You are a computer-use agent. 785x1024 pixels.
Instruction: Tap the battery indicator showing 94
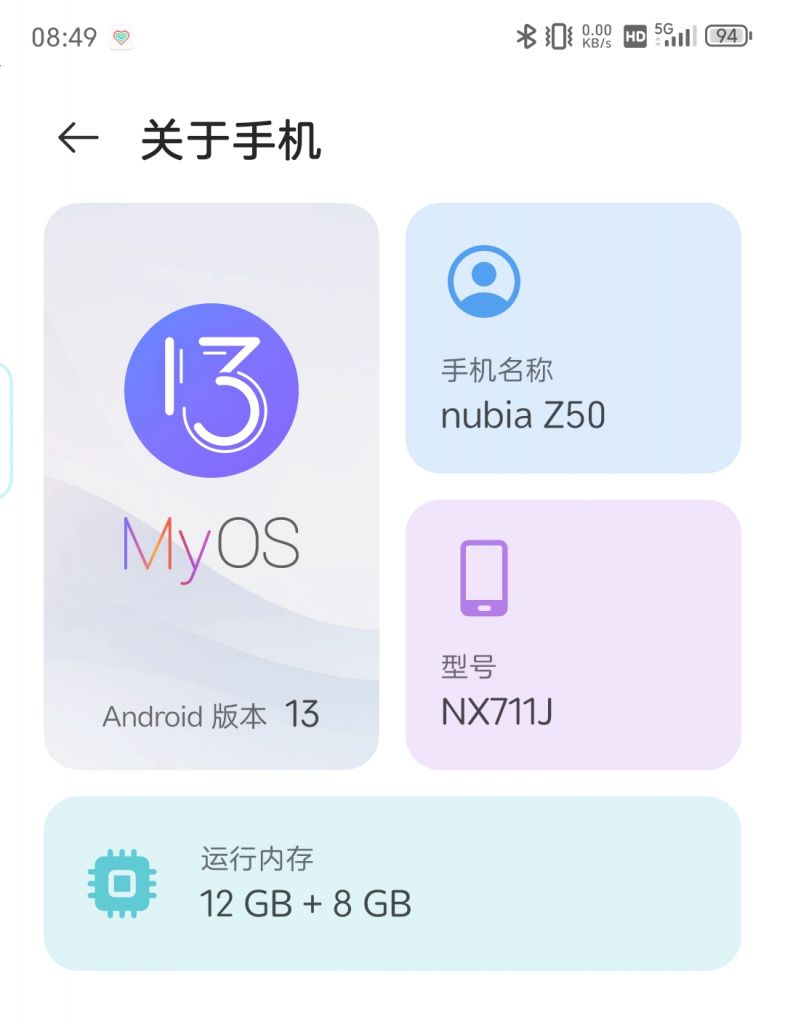pyautogui.click(x=727, y=36)
